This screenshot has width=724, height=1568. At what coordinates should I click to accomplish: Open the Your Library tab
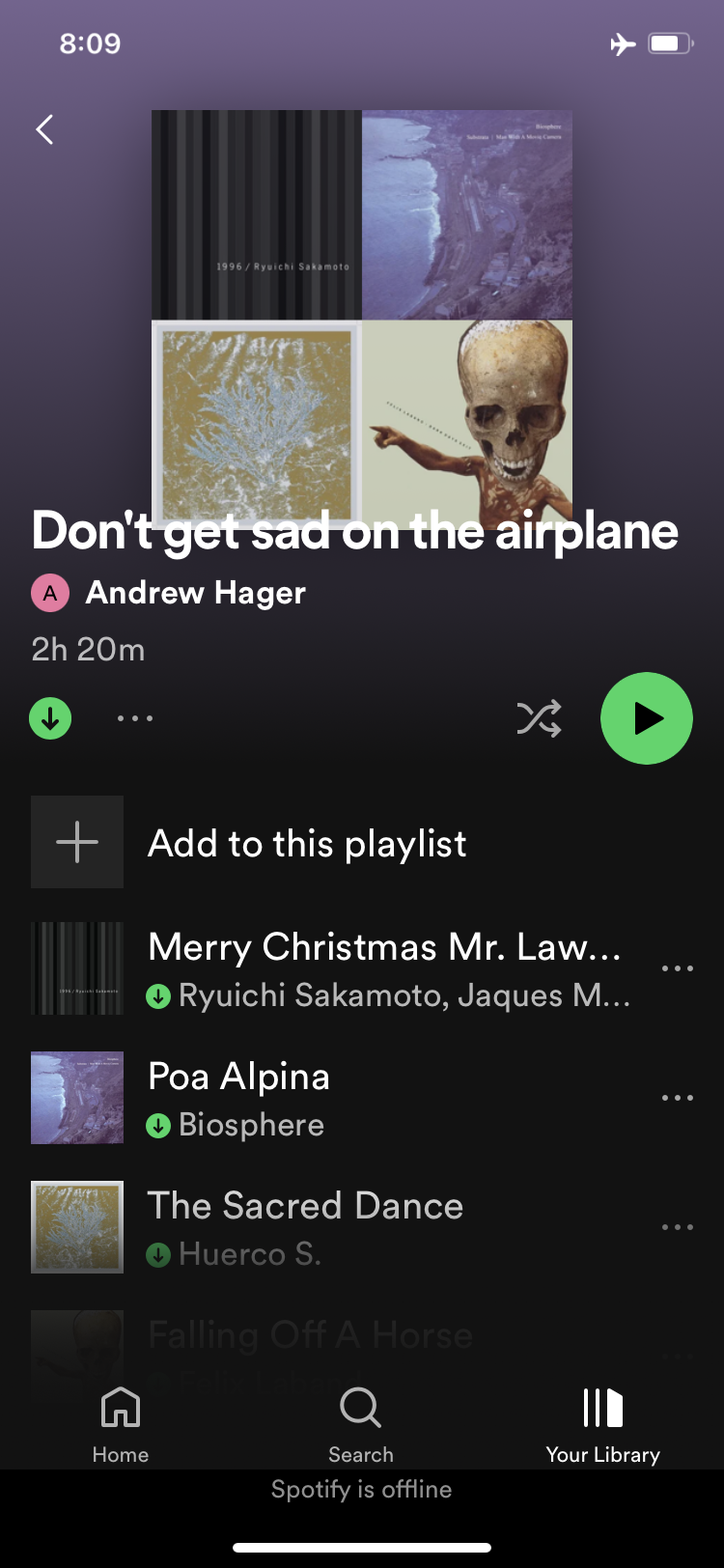click(602, 1425)
